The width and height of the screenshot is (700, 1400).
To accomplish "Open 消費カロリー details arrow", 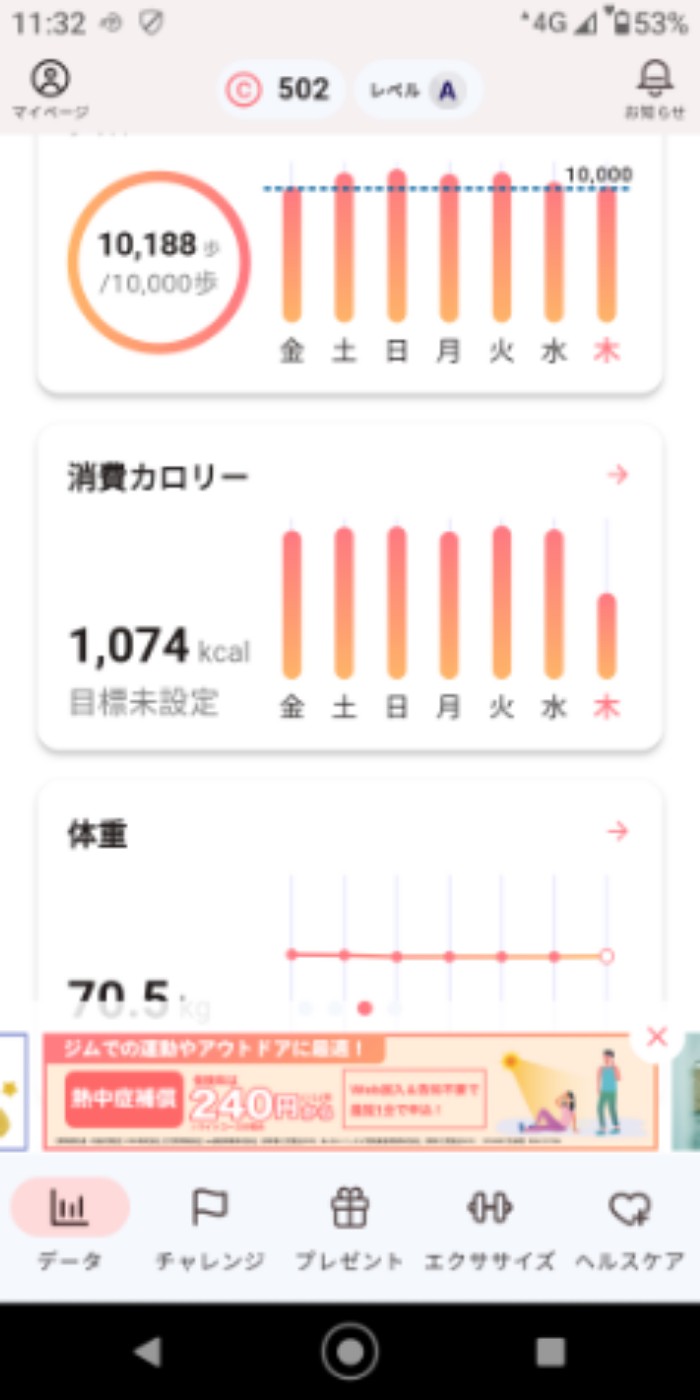I will point(618,475).
